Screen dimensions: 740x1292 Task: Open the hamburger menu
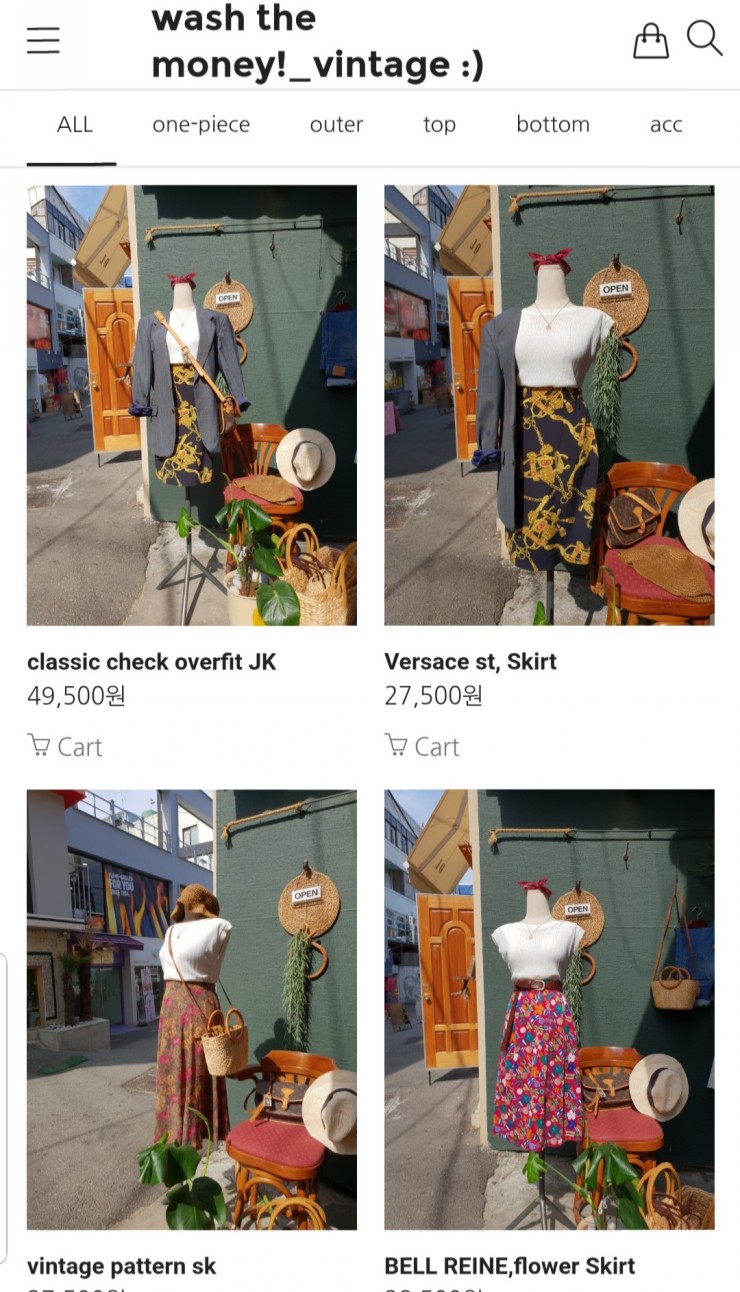point(43,40)
